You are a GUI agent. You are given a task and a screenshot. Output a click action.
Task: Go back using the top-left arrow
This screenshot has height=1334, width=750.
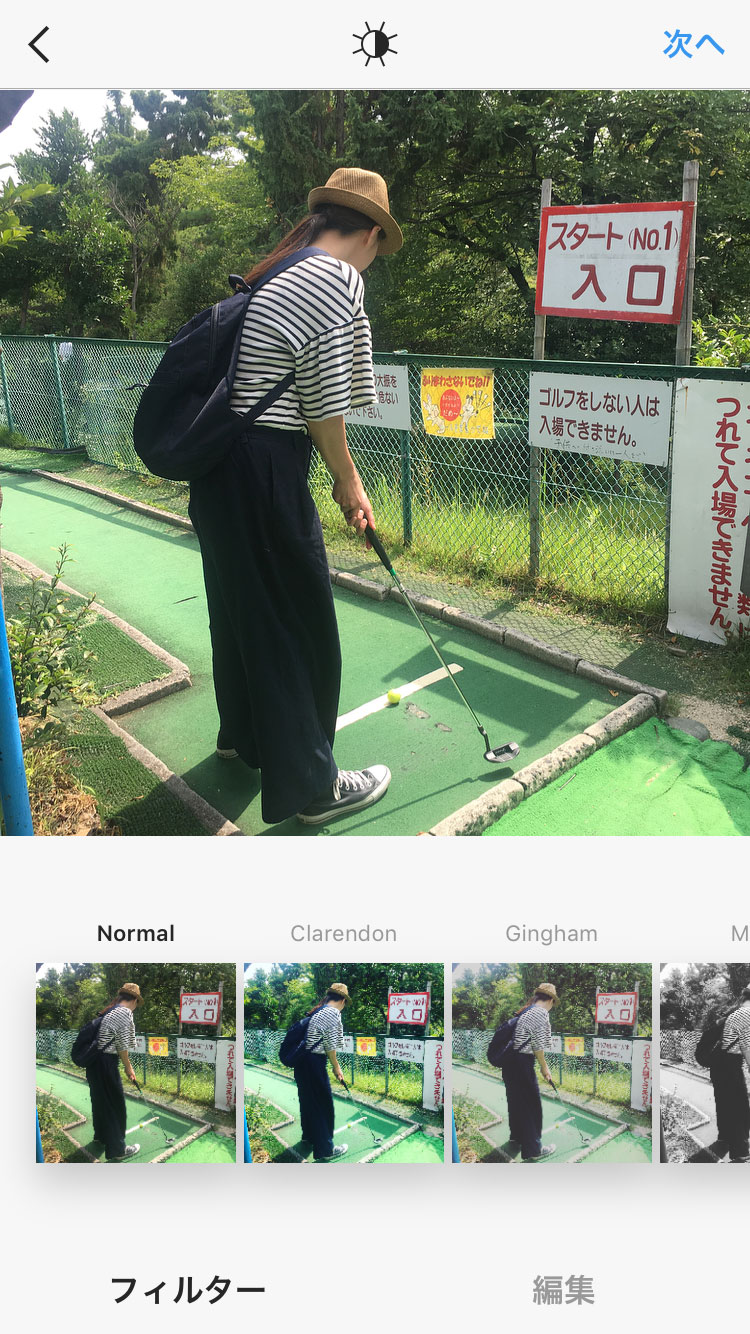tap(39, 45)
